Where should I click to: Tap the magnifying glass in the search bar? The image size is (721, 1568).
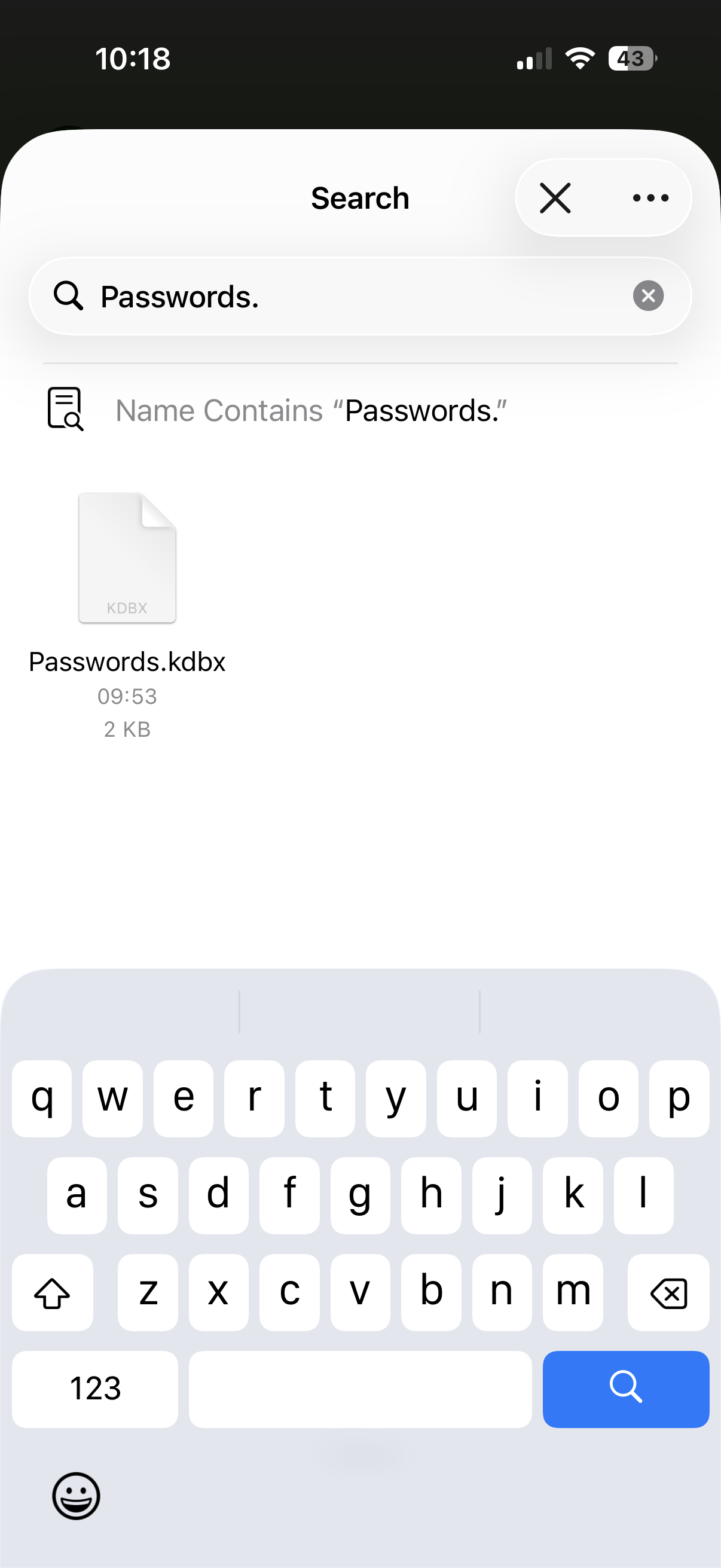click(x=69, y=296)
